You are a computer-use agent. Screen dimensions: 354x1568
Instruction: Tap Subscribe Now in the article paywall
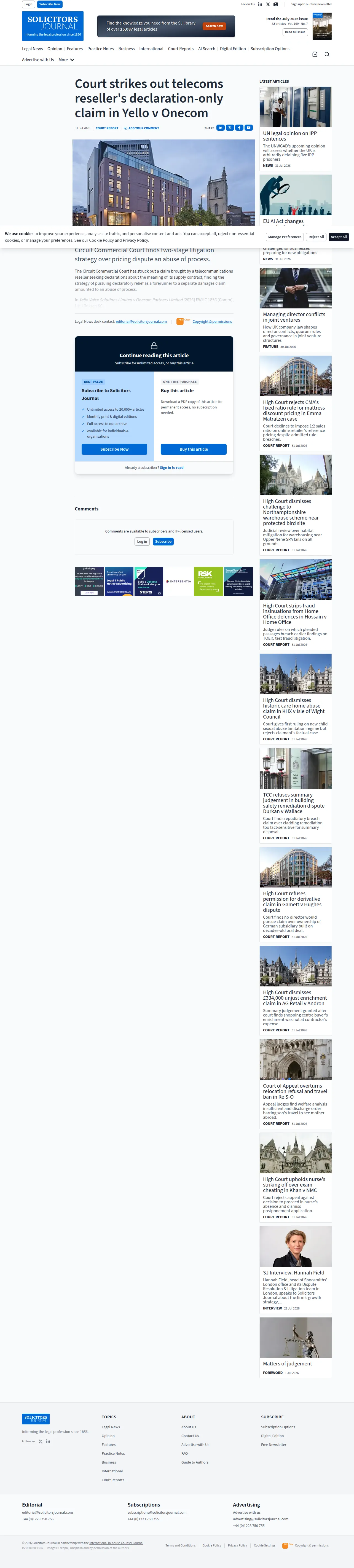pos(114,449)
